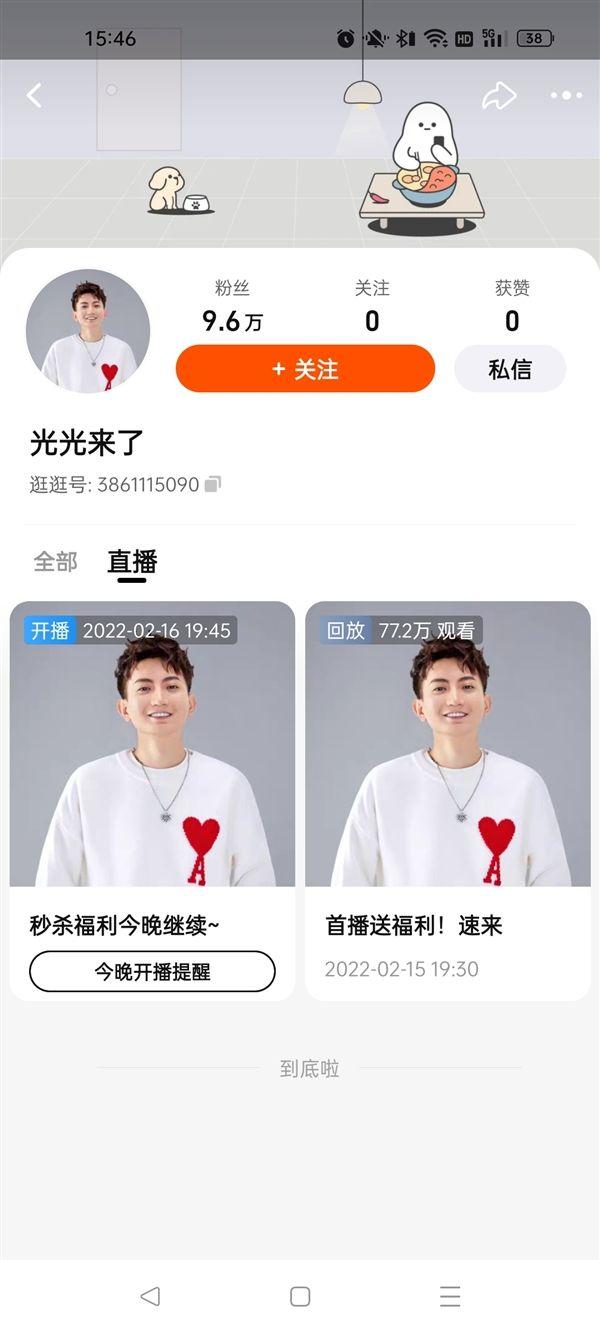
Task: Go back using the top-left arrow
Action: [x=34, y=96]
